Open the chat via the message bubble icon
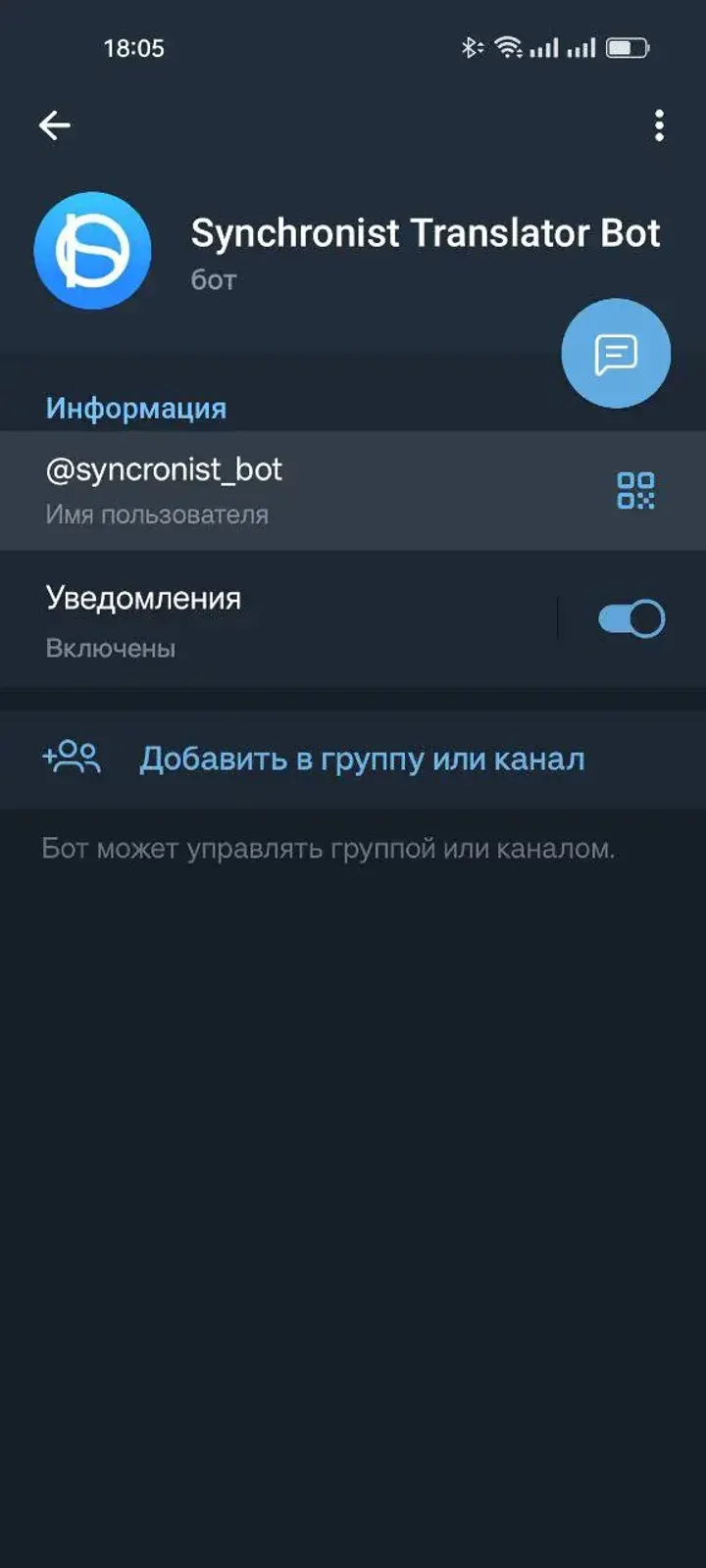The width and height of the screenshot is (706, 1568). [x=615, y=353]
